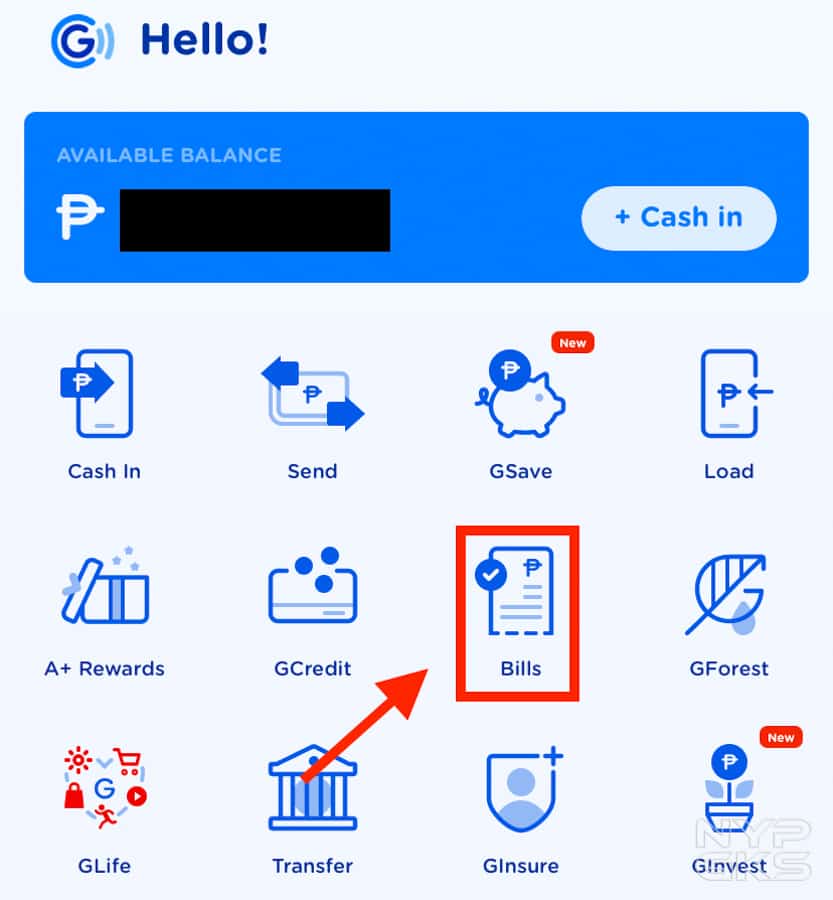Open GForest
Image resolution: width=833 pixels, height=900 pixels.
coord(728,607)
